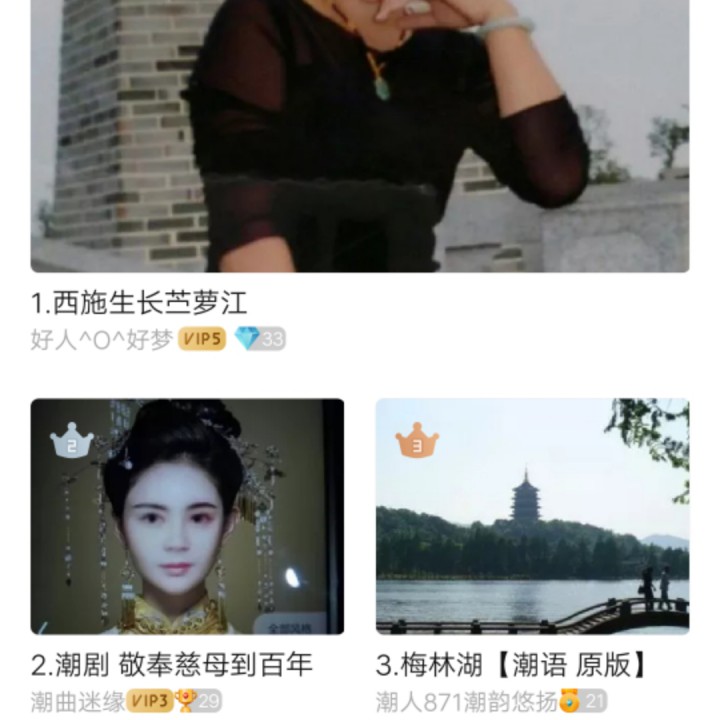720x720 pixels.
Task: Open the rank 2 thumbnail for 潮剧 敬奉慈母到百年
Action: click(187, 517)
